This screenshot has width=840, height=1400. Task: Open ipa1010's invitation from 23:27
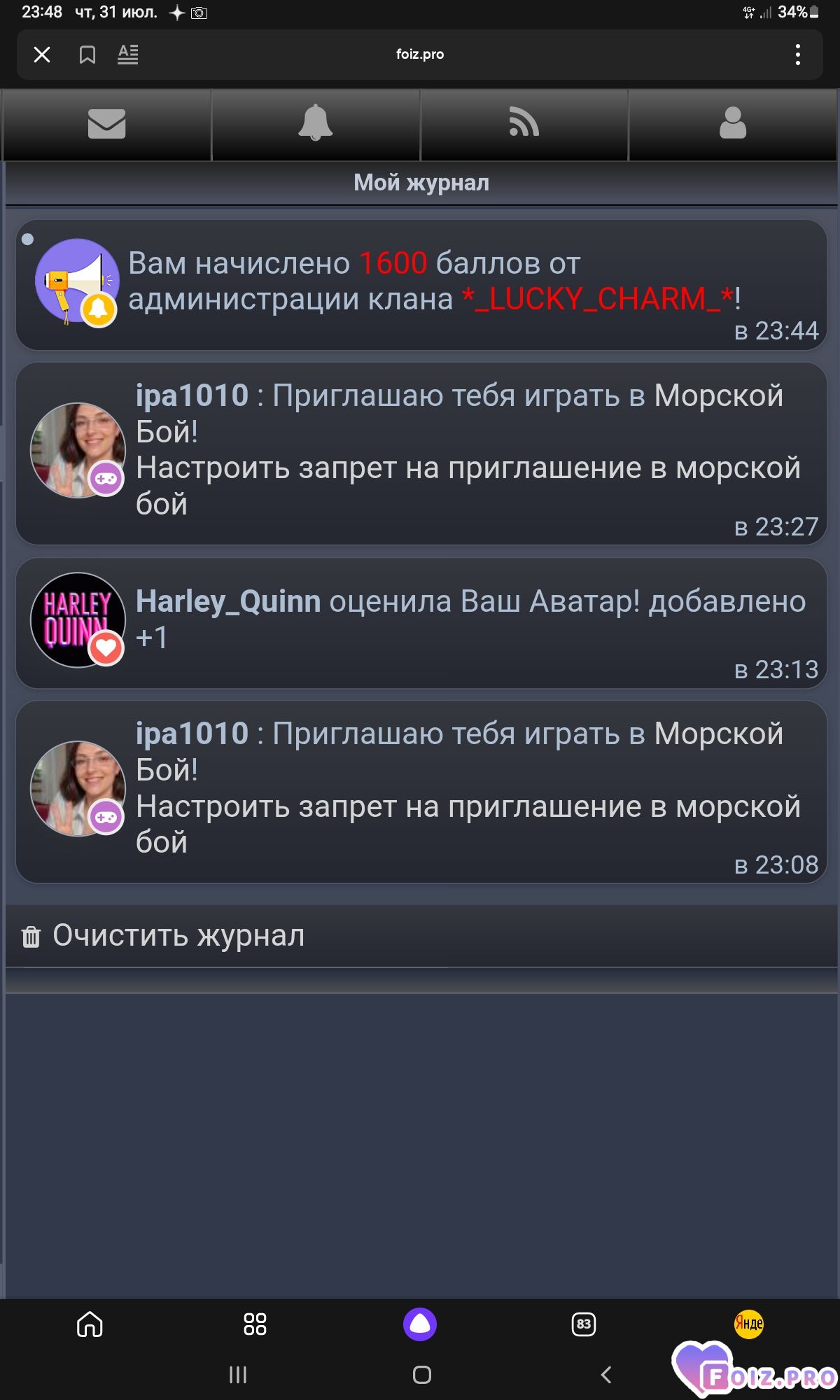click(421, 454)
